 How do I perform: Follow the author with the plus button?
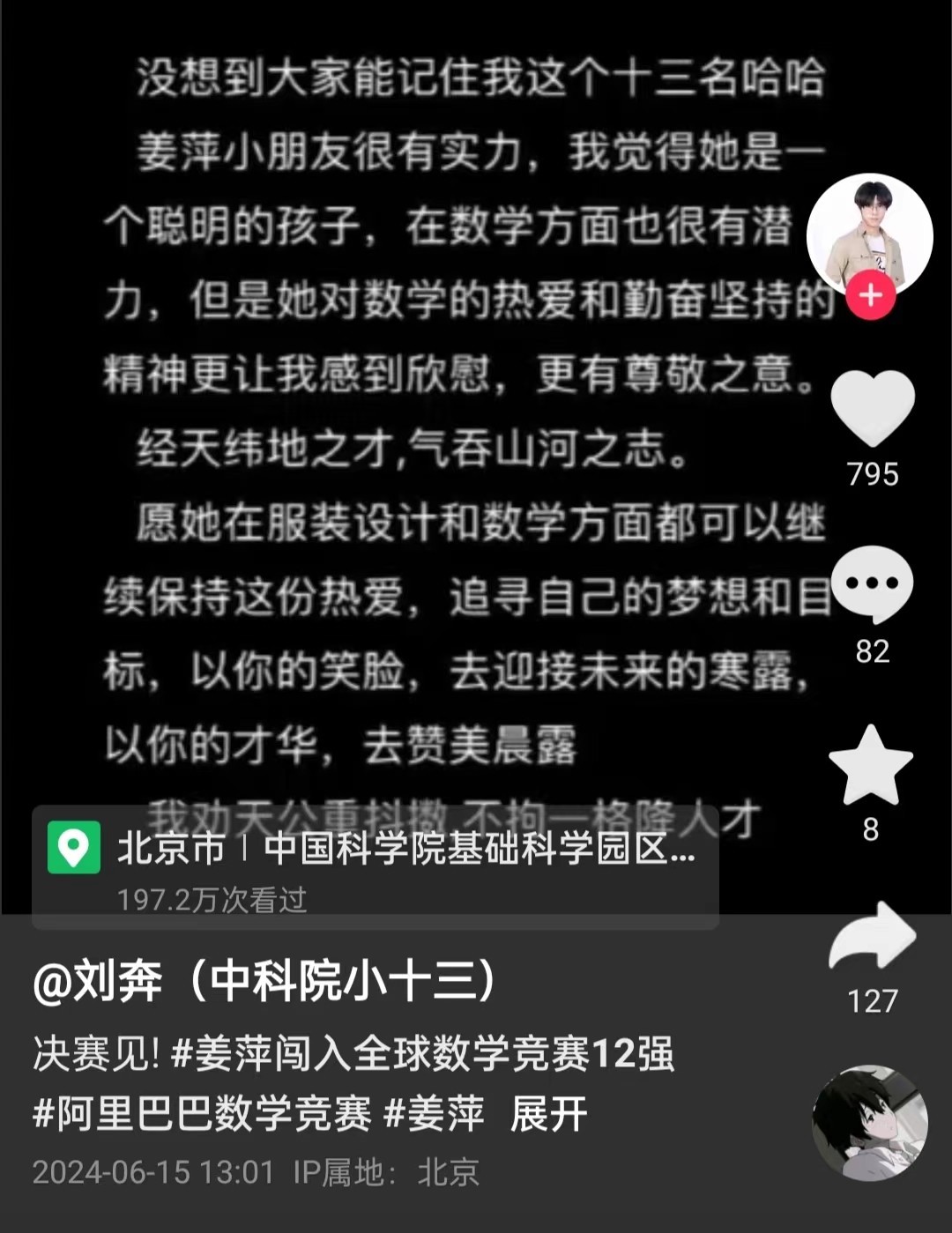[x=871, y=296]
